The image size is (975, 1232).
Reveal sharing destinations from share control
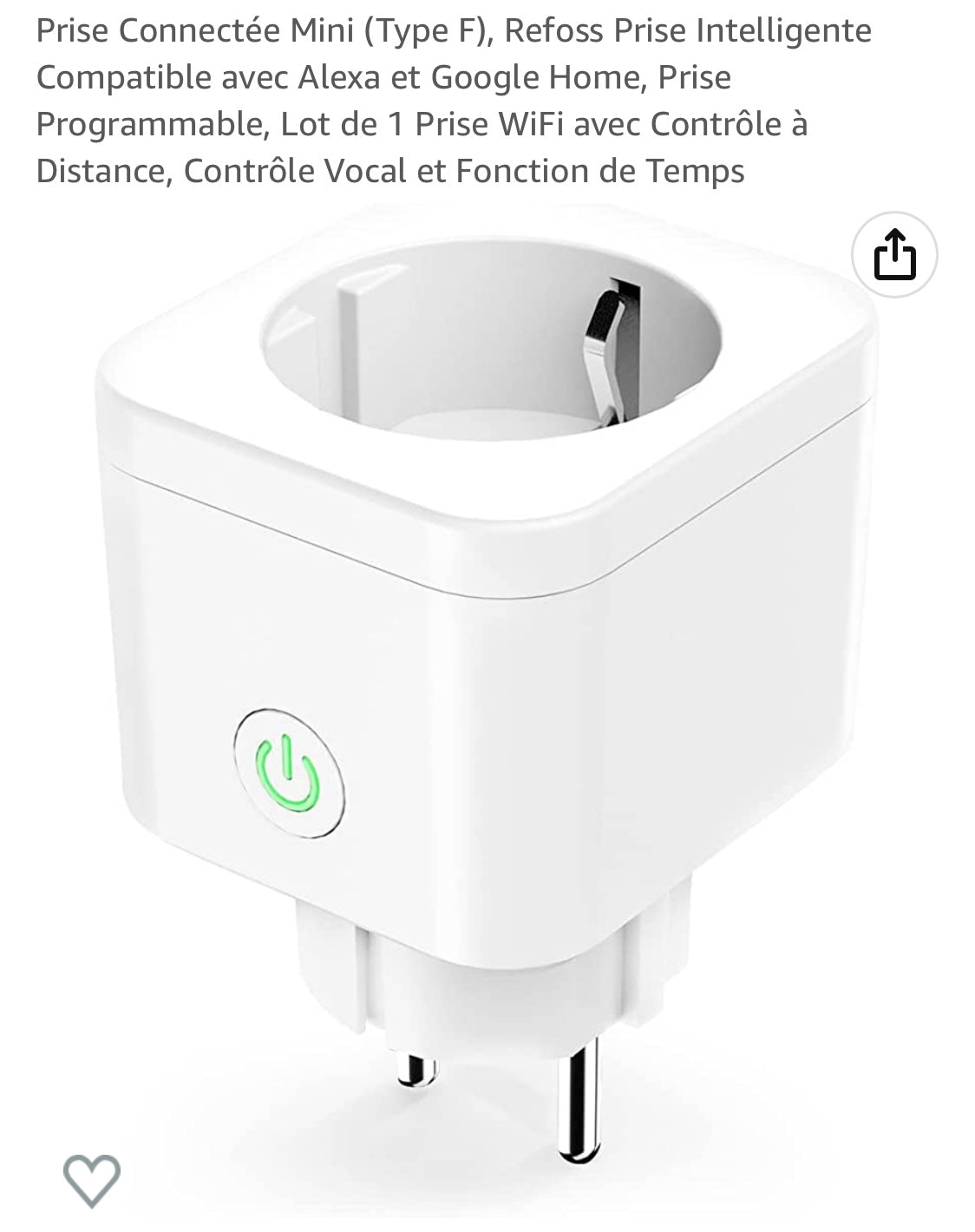[897, 257]
